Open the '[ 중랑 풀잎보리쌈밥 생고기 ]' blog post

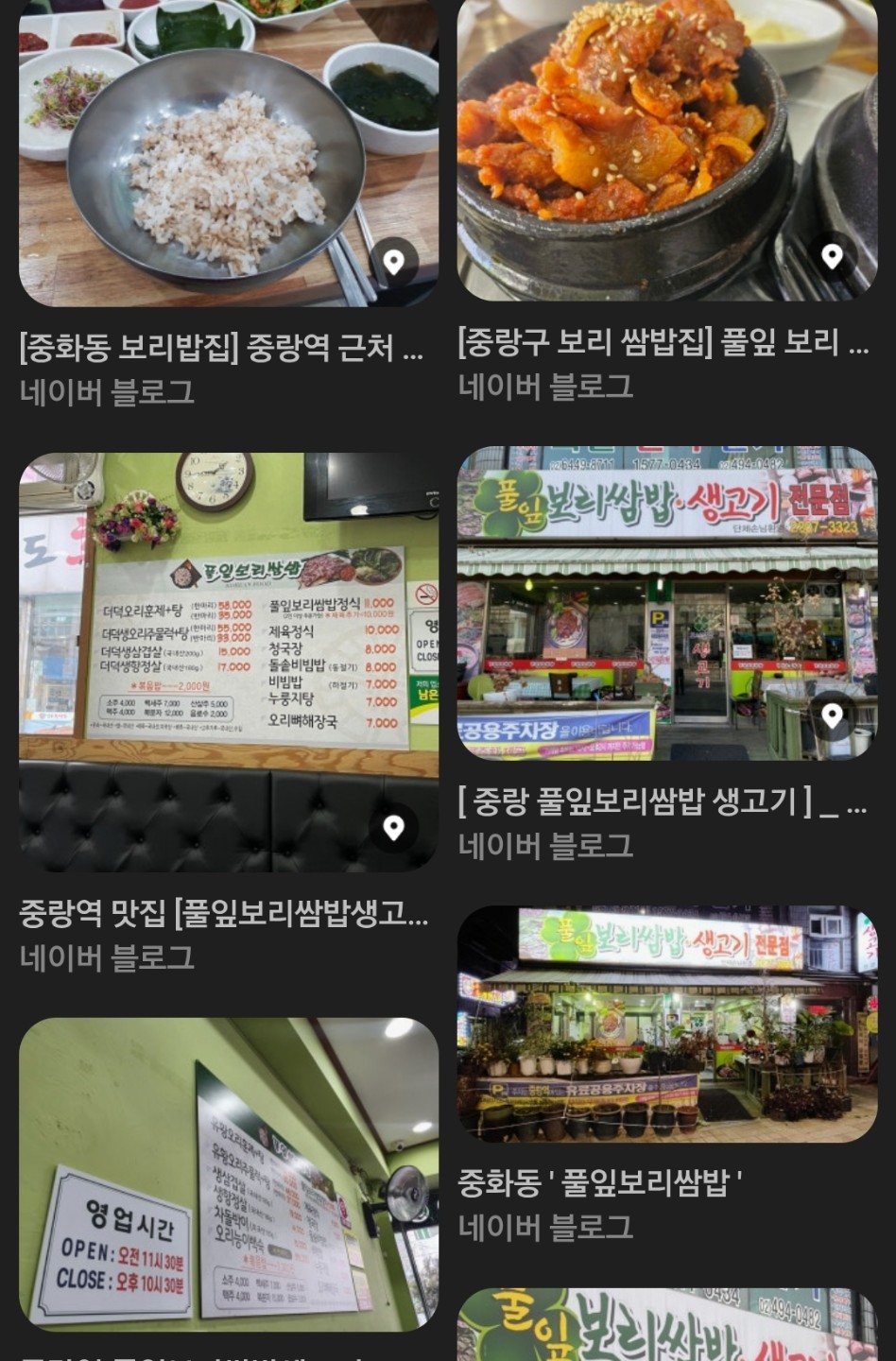[x=662, y=802]
